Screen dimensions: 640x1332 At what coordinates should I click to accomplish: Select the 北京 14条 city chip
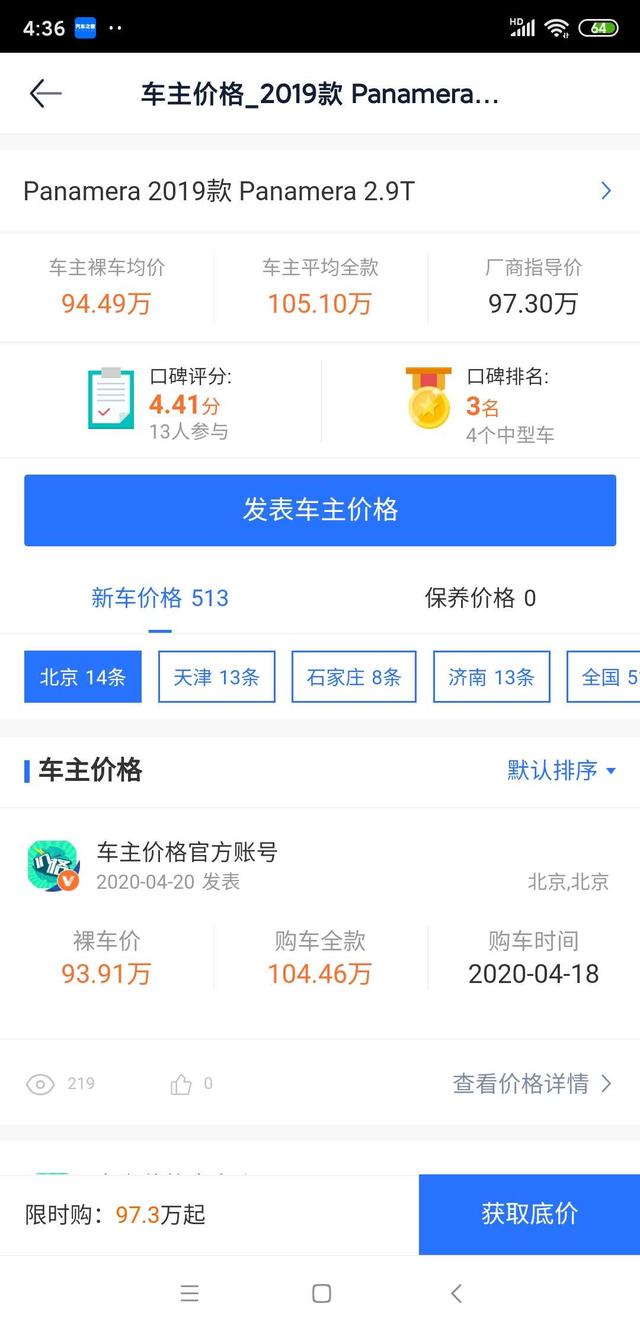tap(83, 677)
